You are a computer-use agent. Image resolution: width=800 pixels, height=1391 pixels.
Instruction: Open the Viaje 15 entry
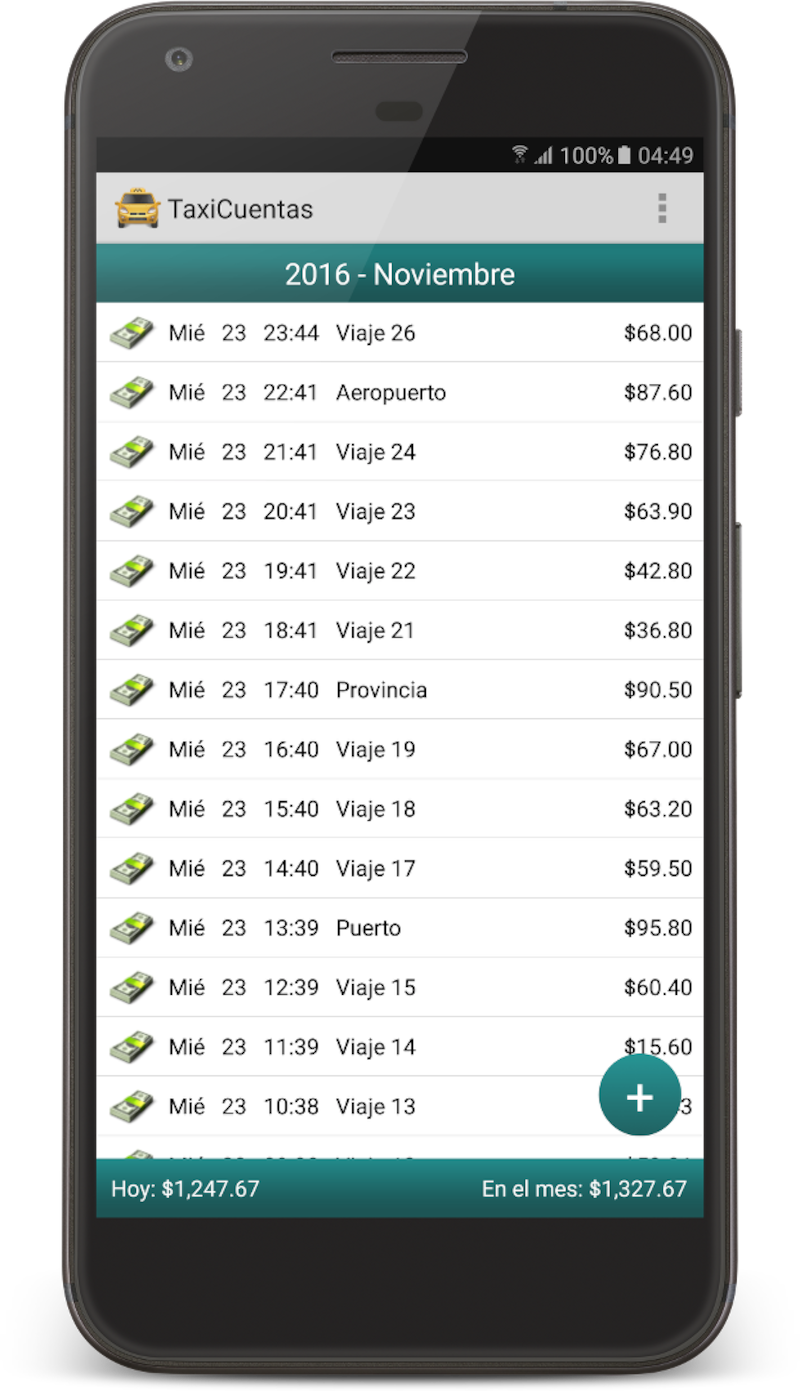[x=400, y=987]
